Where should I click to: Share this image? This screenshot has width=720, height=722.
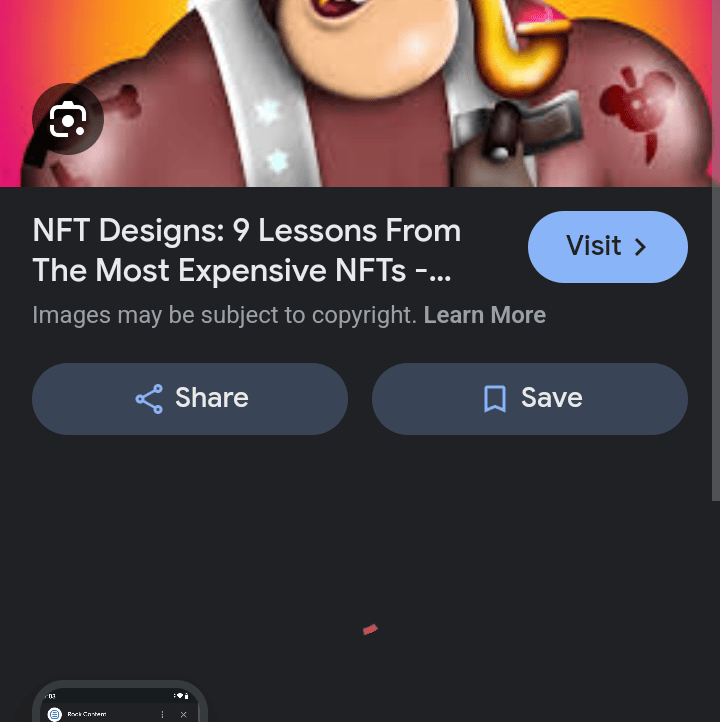tap(190, 399)
